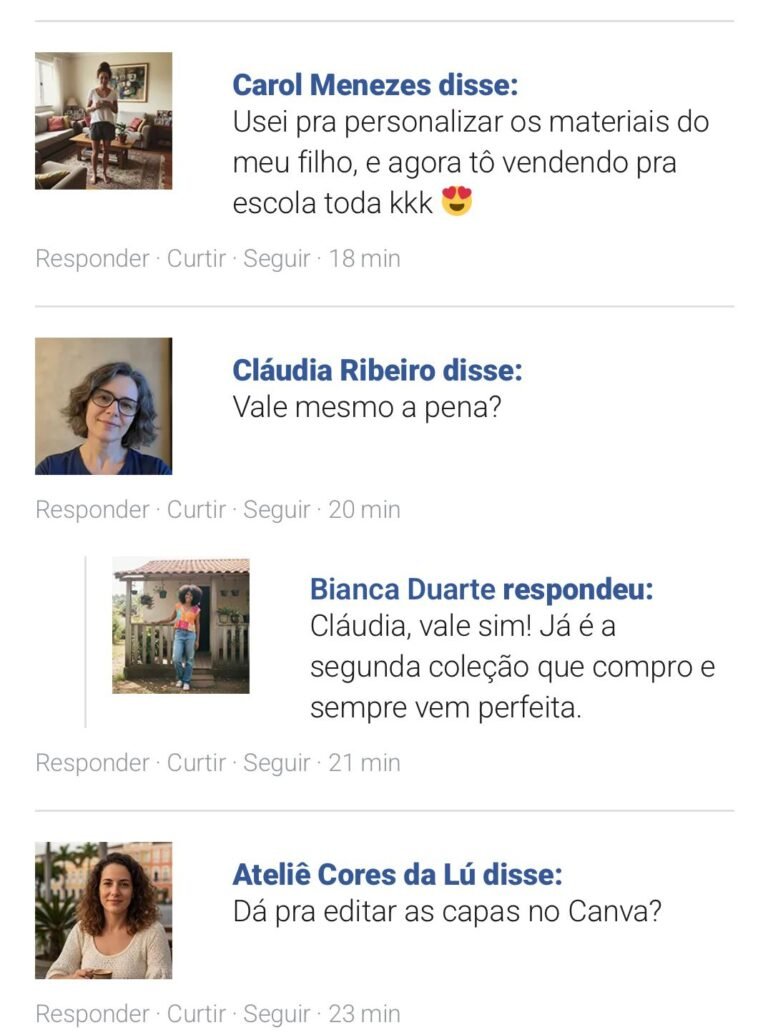Like Carol Menezes's comment
Screen dimensions: 768x1035
pyautogui.click(x=196, y=258)
